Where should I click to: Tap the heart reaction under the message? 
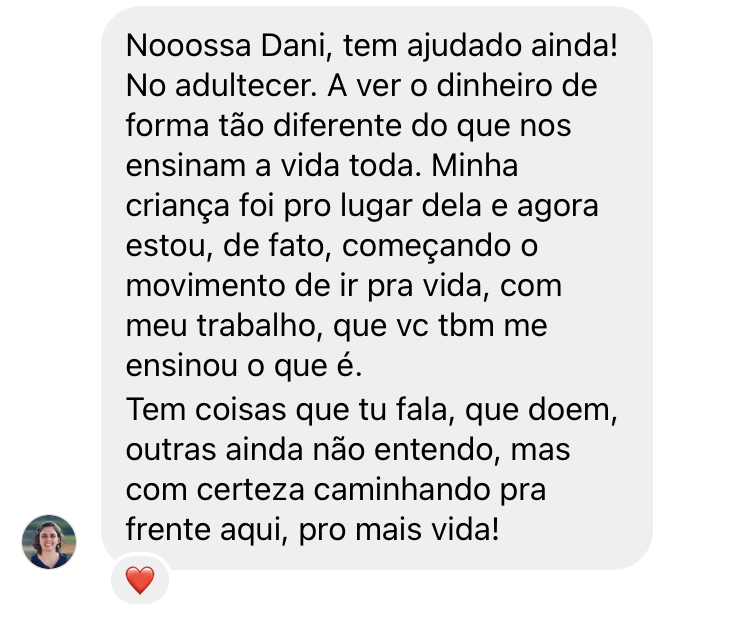(x=140, y=581)
